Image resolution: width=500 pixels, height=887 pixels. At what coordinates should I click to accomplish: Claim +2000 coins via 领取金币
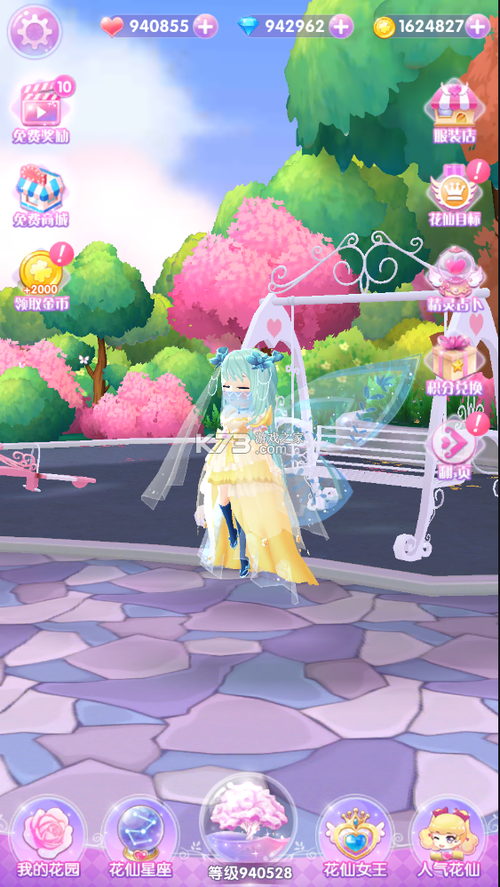coord(42,278)
